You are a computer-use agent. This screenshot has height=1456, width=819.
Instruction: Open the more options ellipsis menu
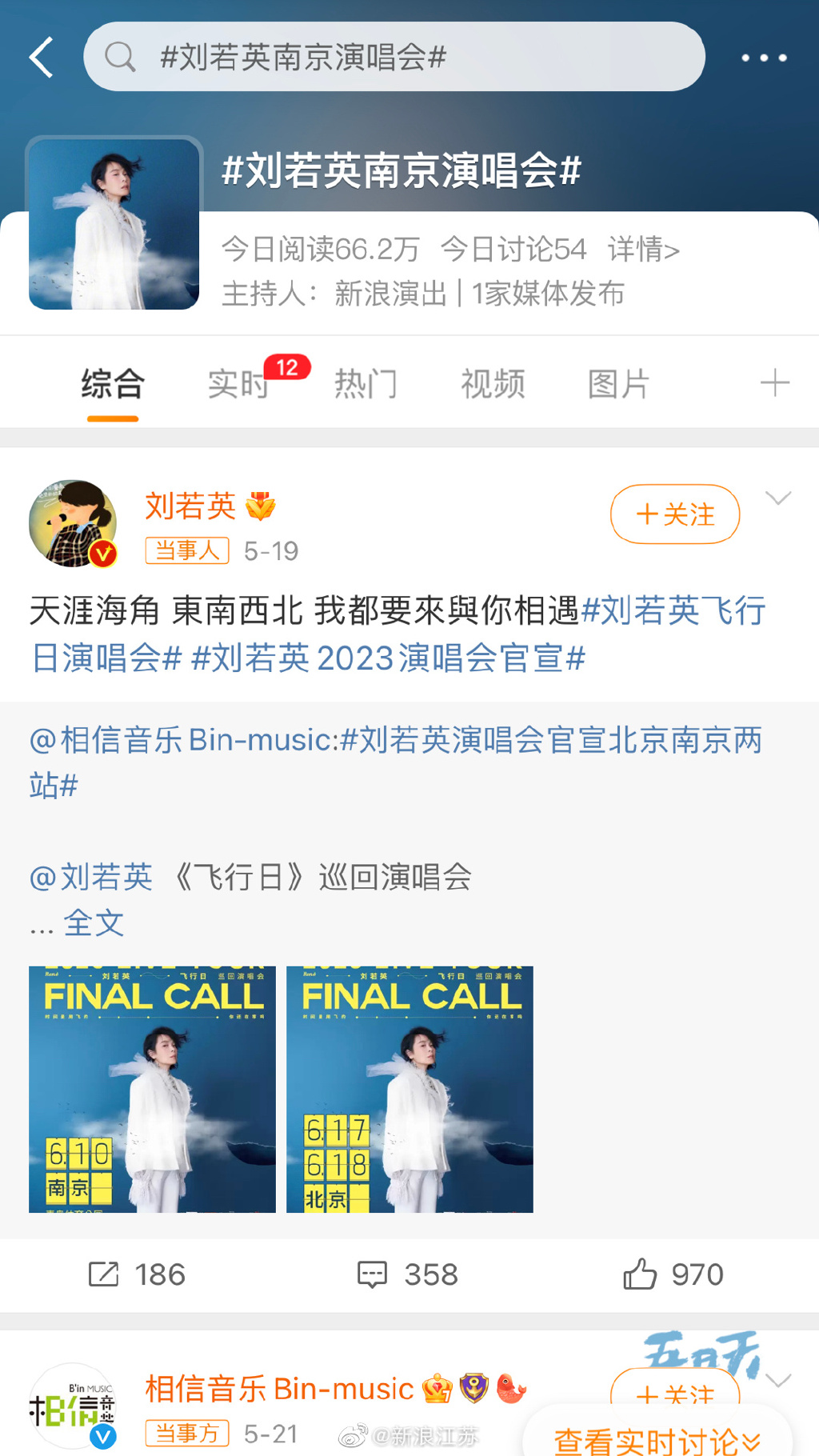click(765, 57)
